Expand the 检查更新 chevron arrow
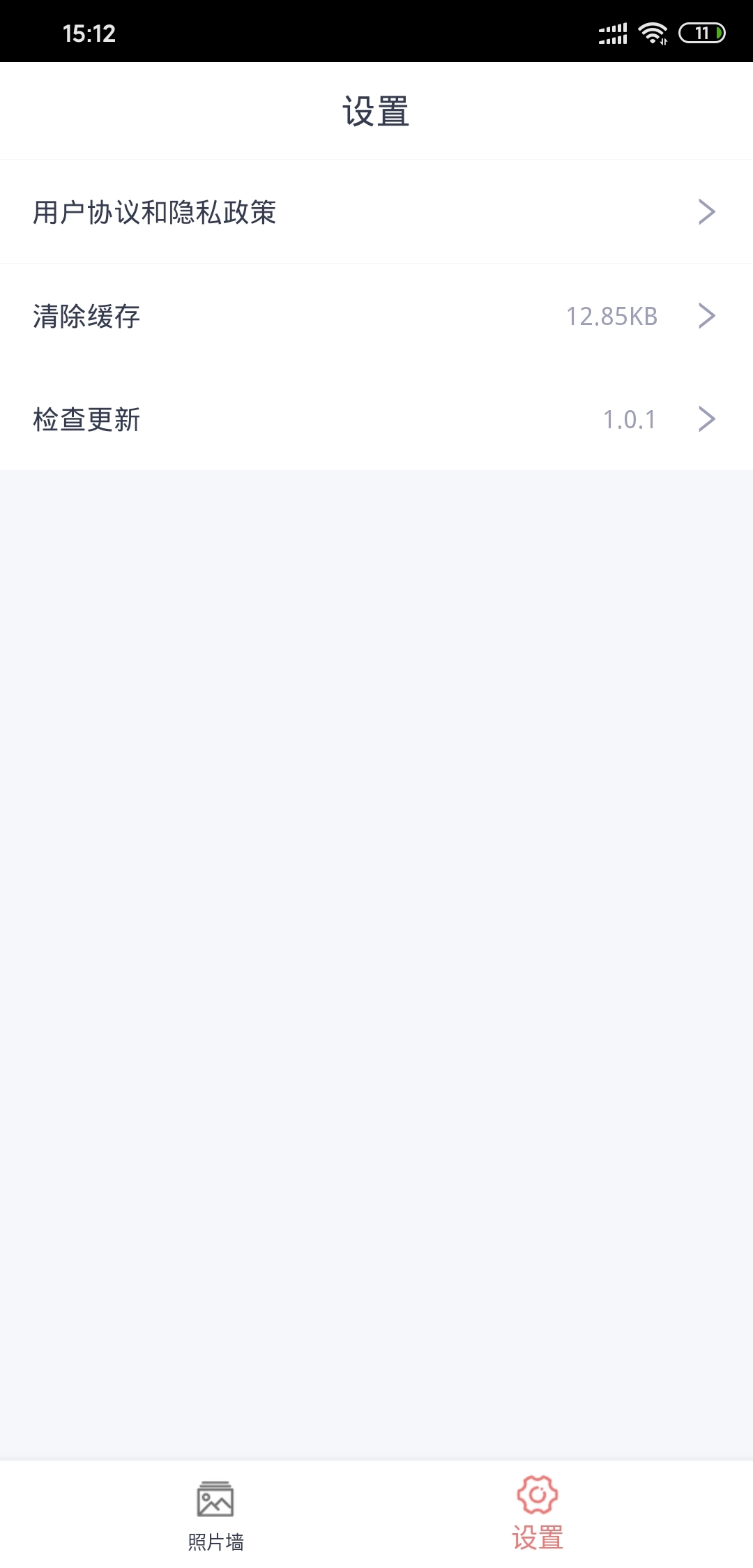The height and width of the screenshot is (1568, 753). pos(707,419)
